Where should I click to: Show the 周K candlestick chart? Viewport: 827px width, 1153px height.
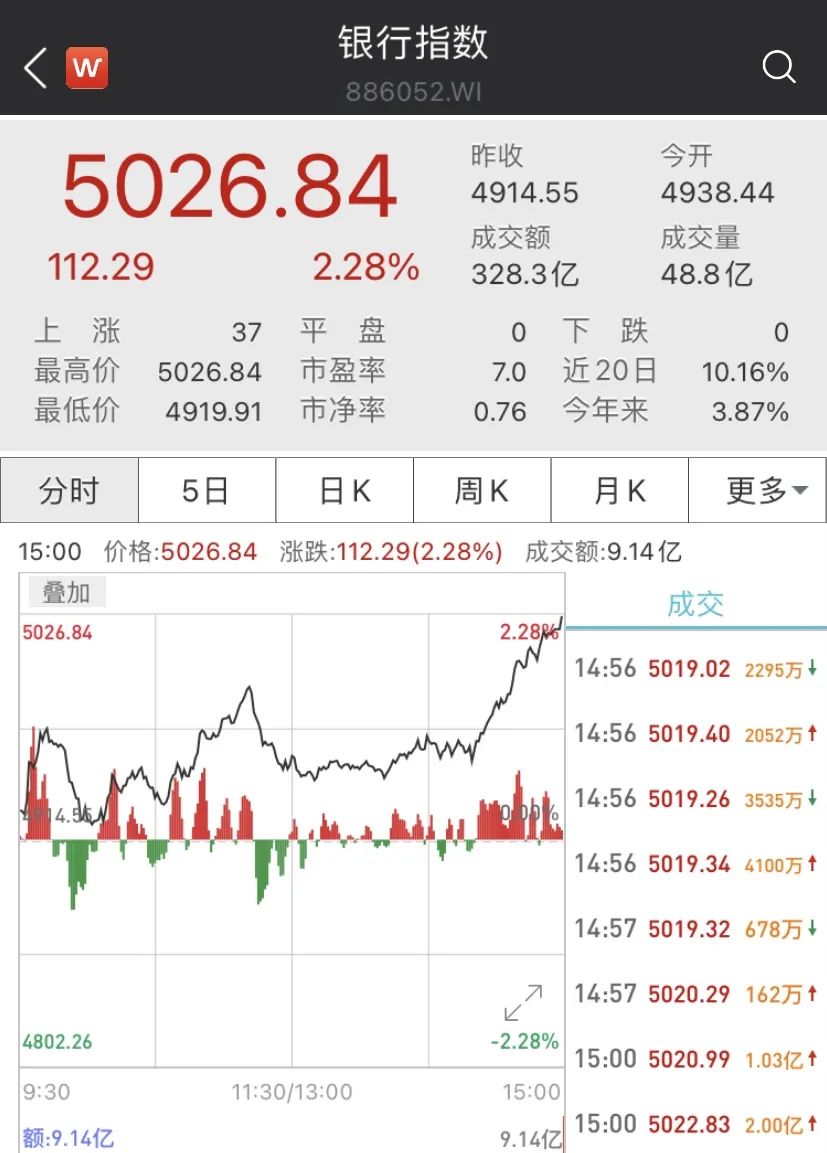pyautogui.click(x=482, y=491)
